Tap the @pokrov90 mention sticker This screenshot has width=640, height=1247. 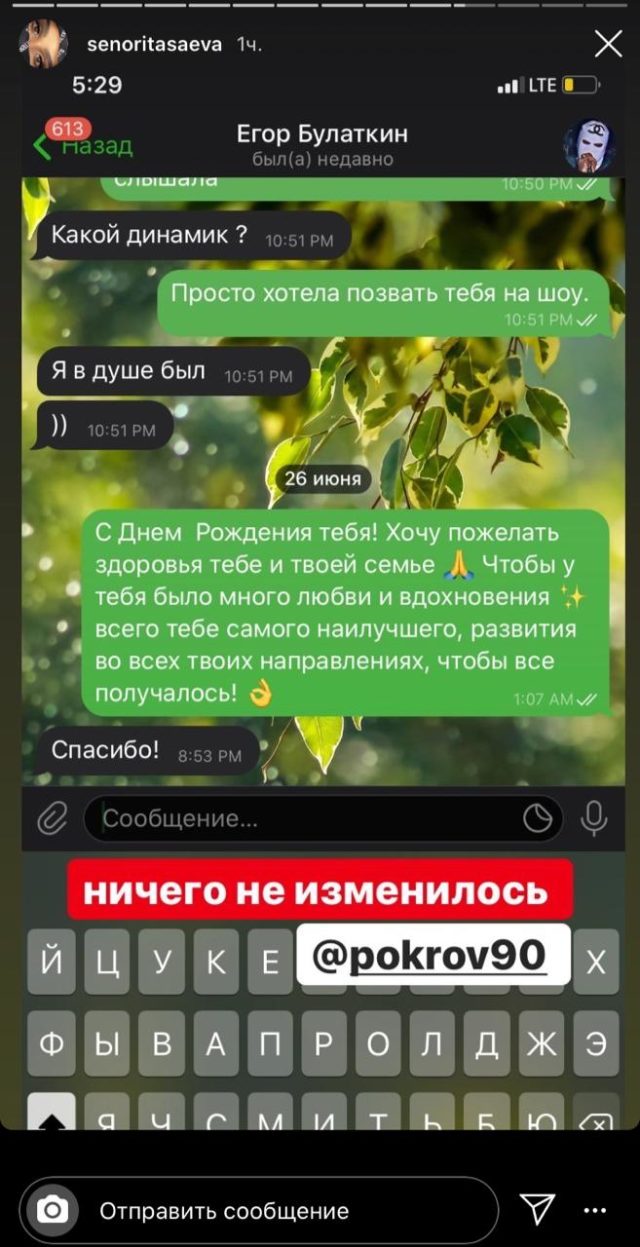click(x=433, y=957)
